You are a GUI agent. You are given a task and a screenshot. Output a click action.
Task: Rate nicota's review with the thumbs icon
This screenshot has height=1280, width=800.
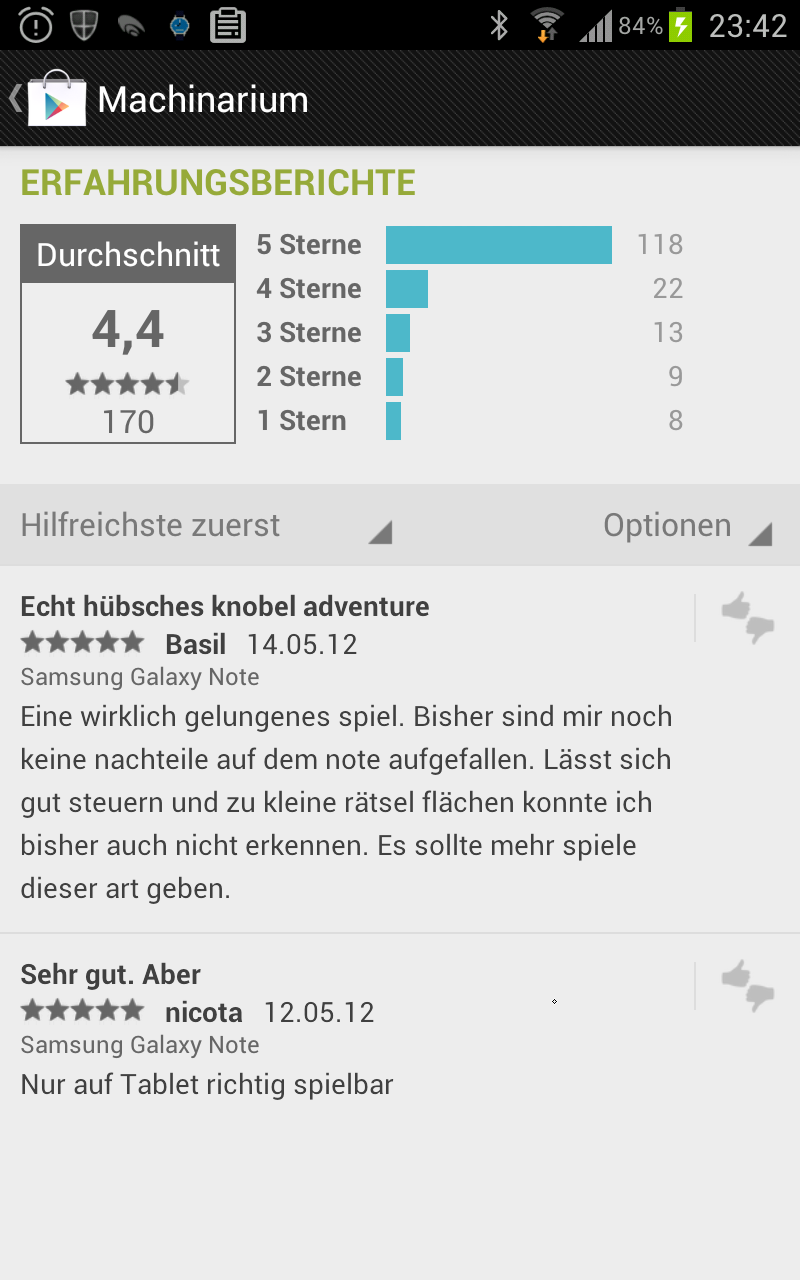(748, 986)
